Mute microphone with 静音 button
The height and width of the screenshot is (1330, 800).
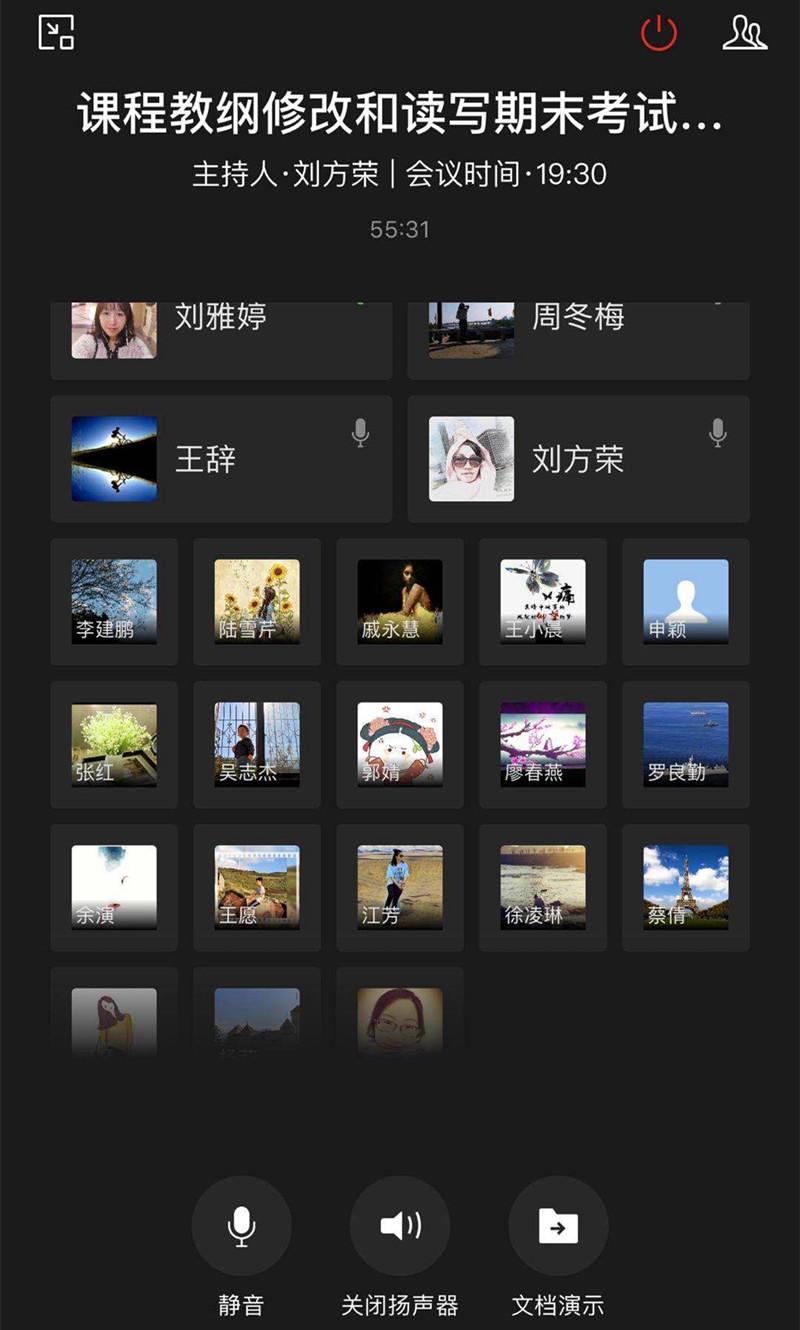click(x=241, y=1226)
